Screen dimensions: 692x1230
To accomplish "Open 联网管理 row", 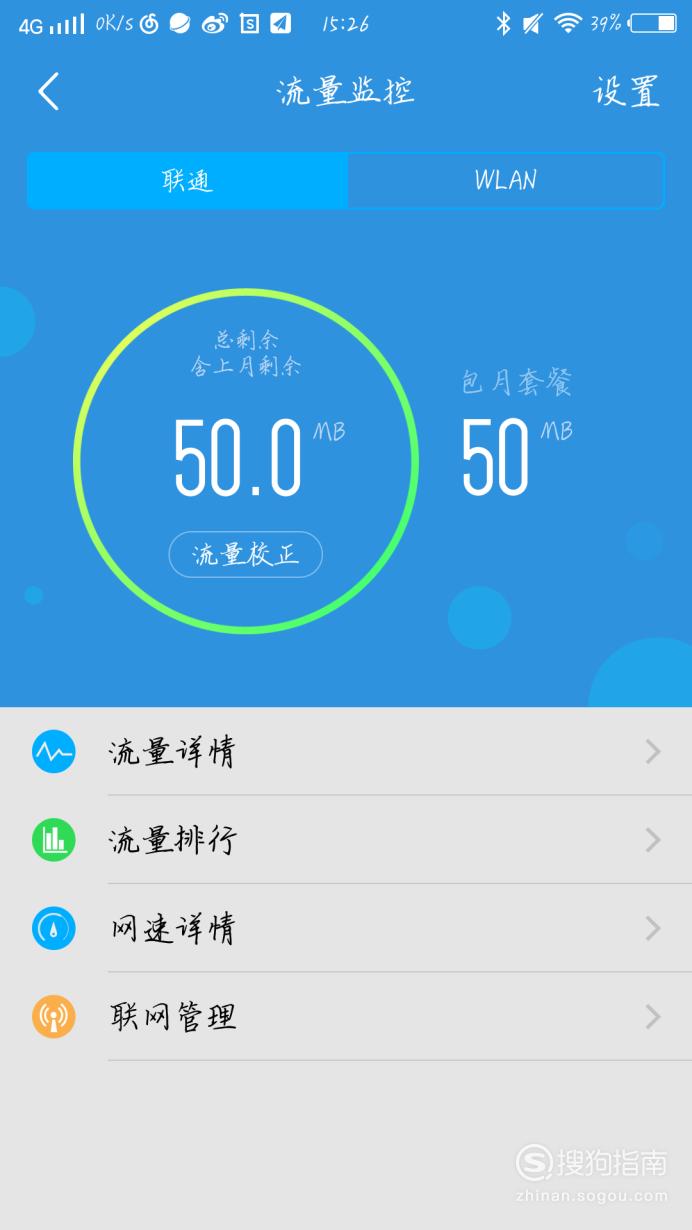I will click(x=346, y=1017).
